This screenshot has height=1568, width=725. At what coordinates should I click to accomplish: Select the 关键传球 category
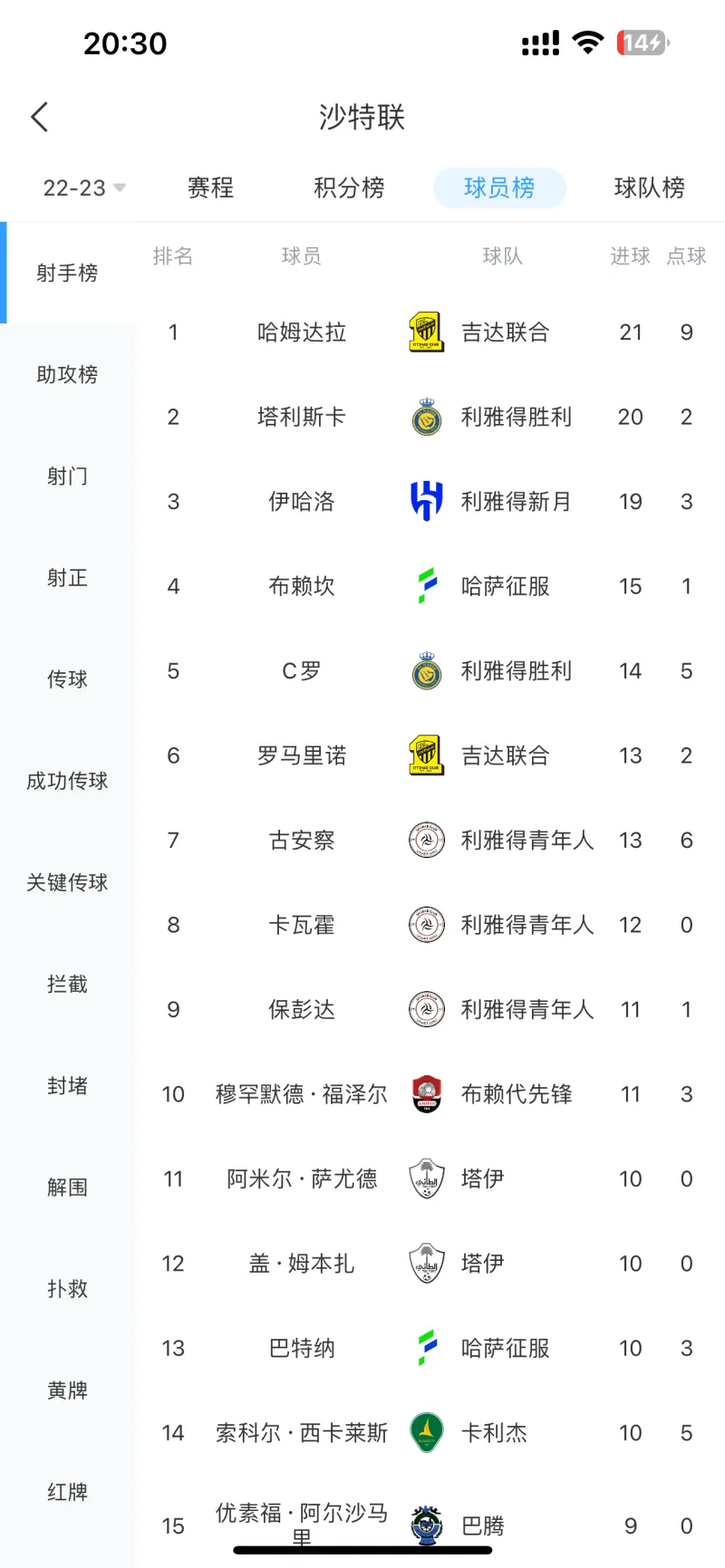[x=67, y=881]
